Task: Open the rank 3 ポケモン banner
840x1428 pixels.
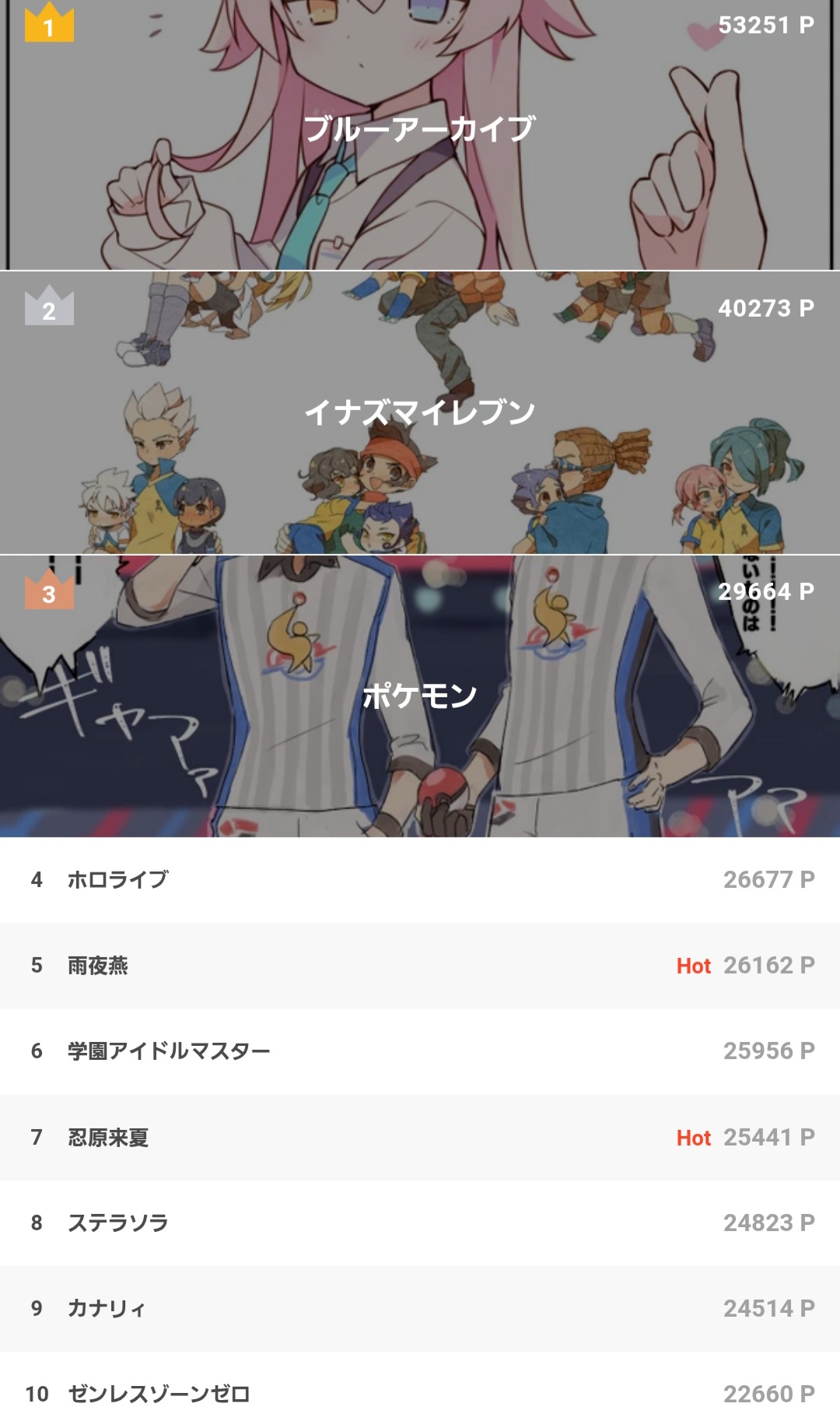Action: [420, 696]
